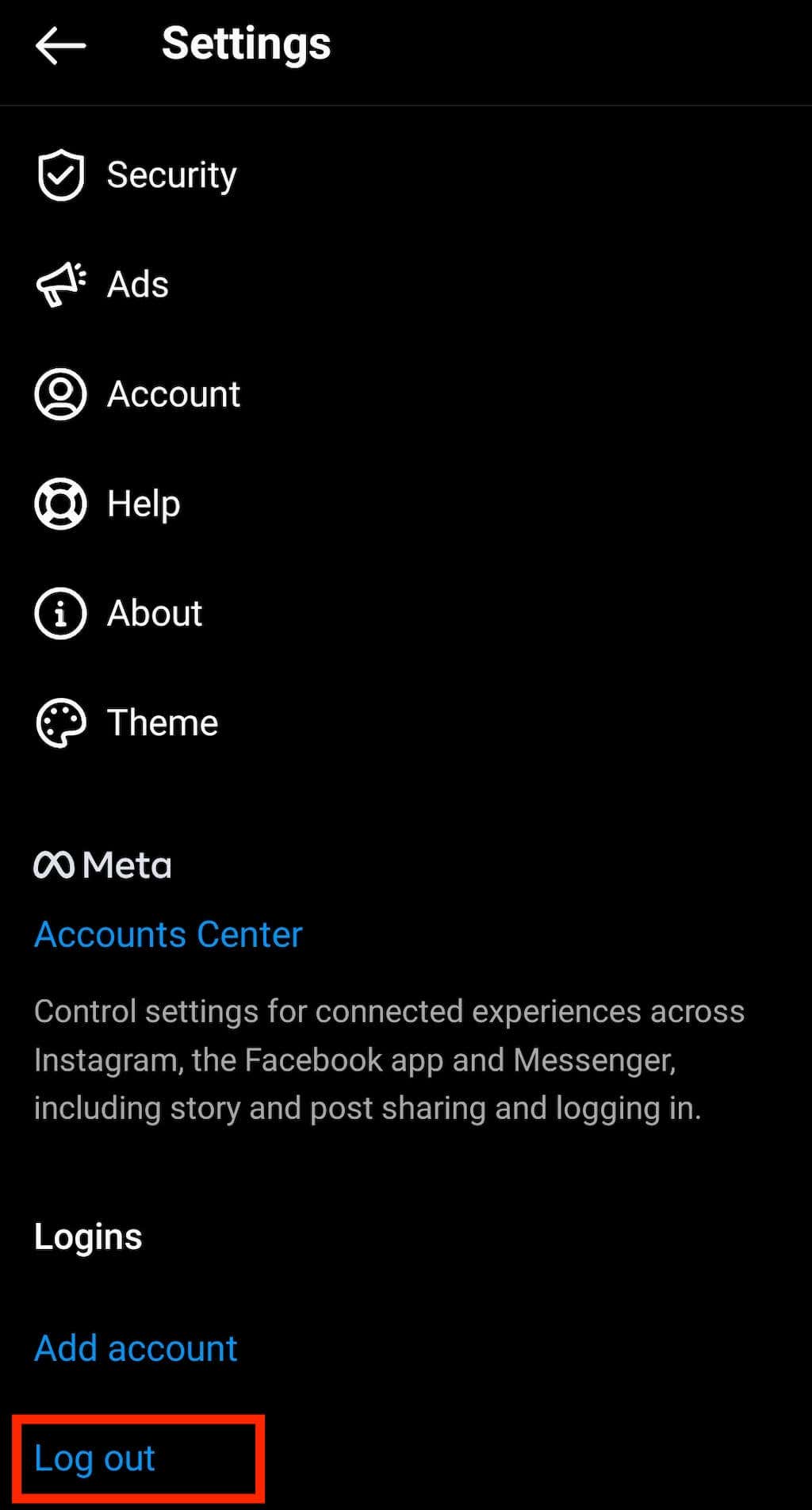812x1510 pixels.
Task: Open Account settings
Action: [x=406, y=394]
